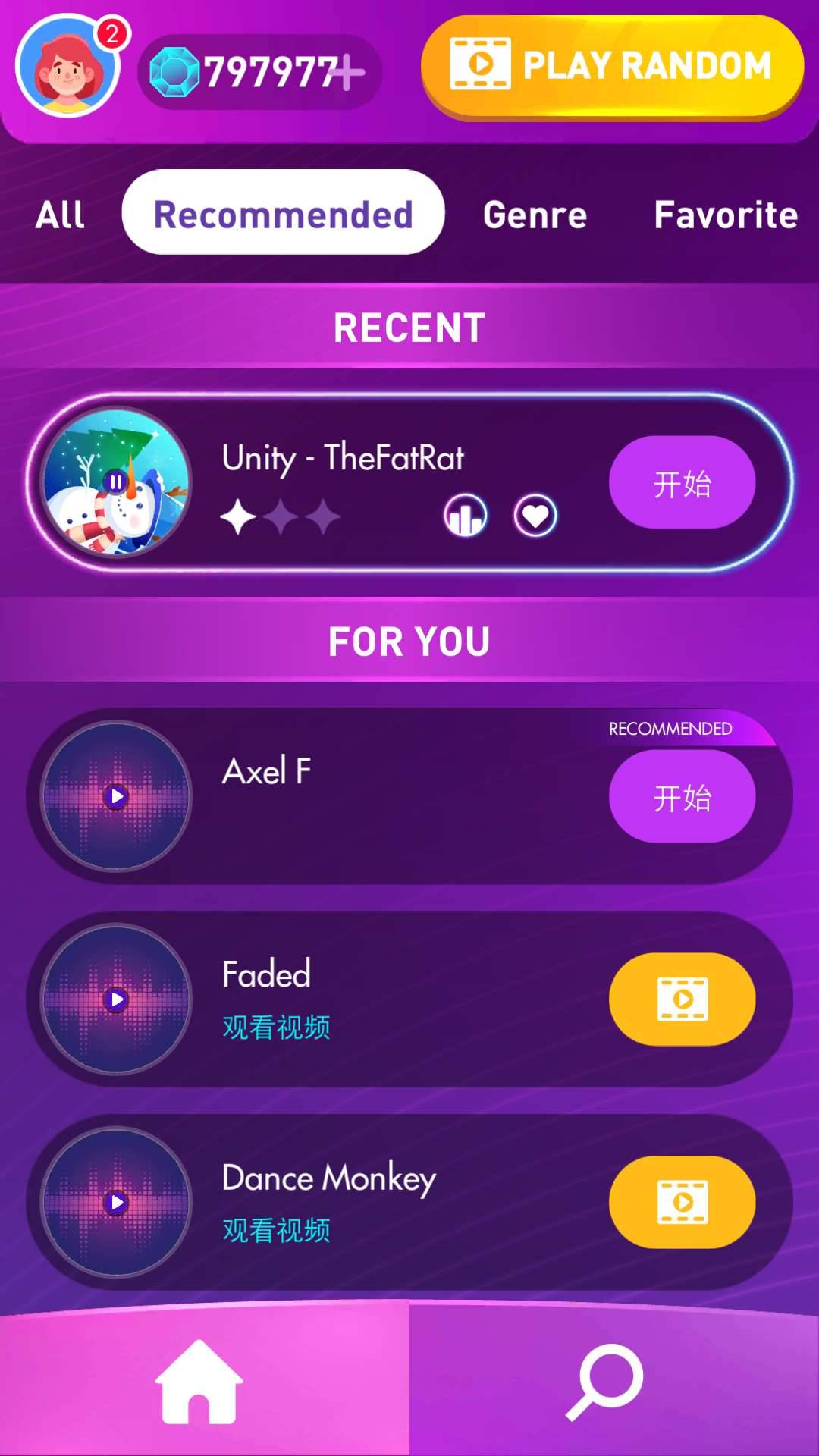Screen dimensions: 819x1456
Task: Preview the Faded song
Action: pyautogui.click(x=116, y=999)
